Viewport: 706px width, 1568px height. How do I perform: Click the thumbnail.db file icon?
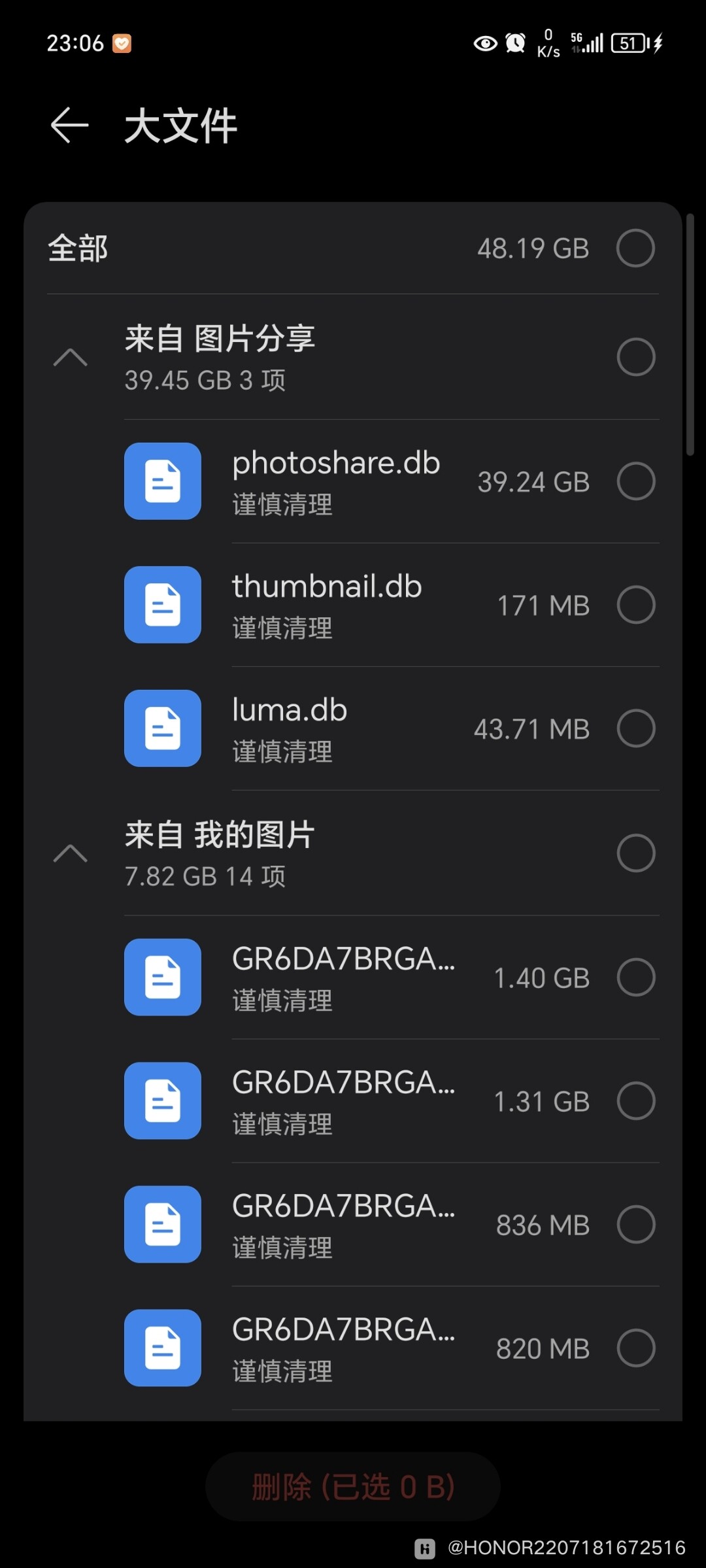click(x=162, y=605)
